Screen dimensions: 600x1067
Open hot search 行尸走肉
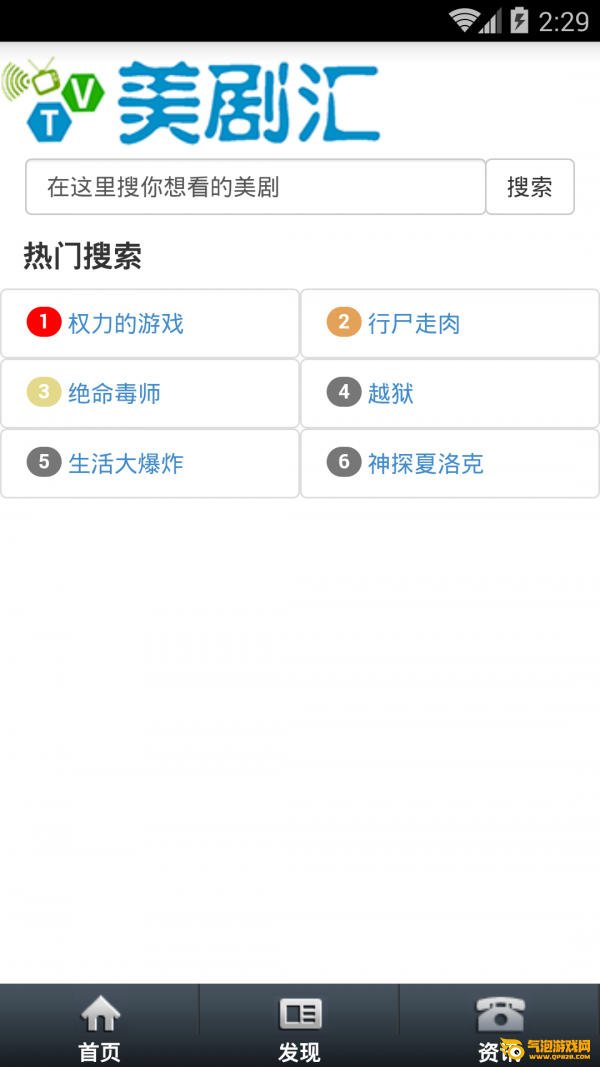tap(450, 323)
